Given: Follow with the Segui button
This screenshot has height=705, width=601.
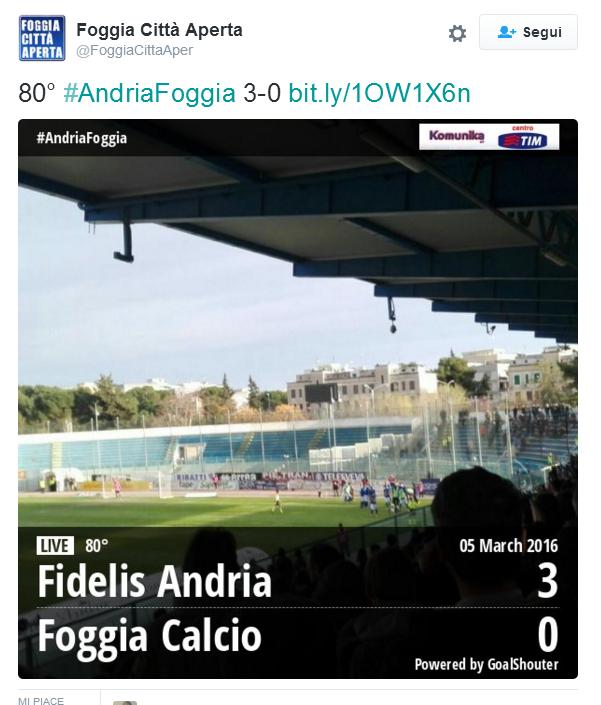Looking at the screenshot, I should coord(528,32).
